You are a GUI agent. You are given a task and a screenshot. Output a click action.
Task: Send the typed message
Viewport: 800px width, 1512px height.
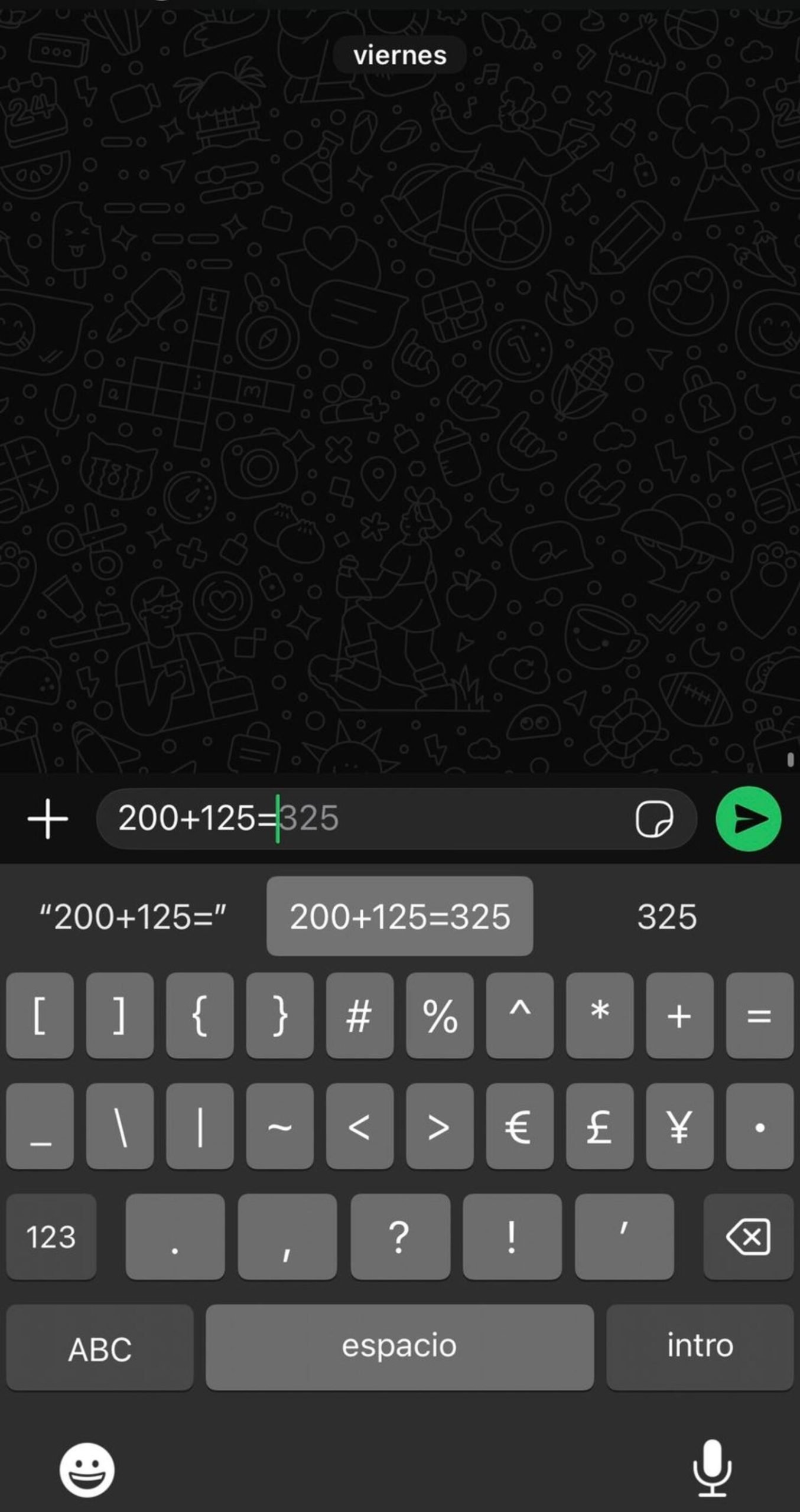pyautogui.click(x=748, y=819)
